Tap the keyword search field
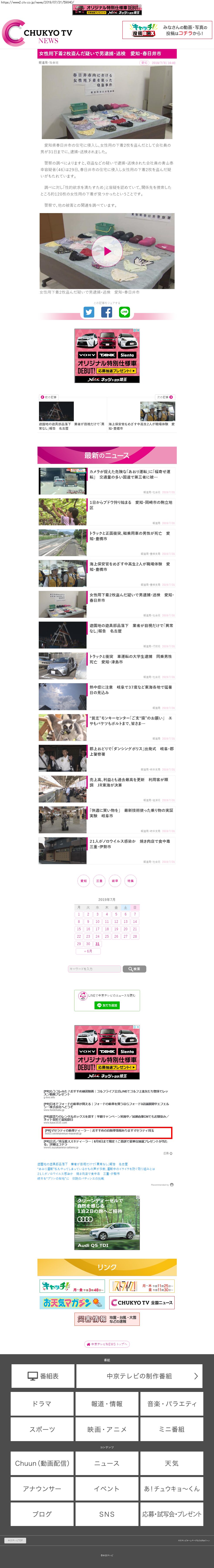The image size is (214, 1568). coord(94,968)
